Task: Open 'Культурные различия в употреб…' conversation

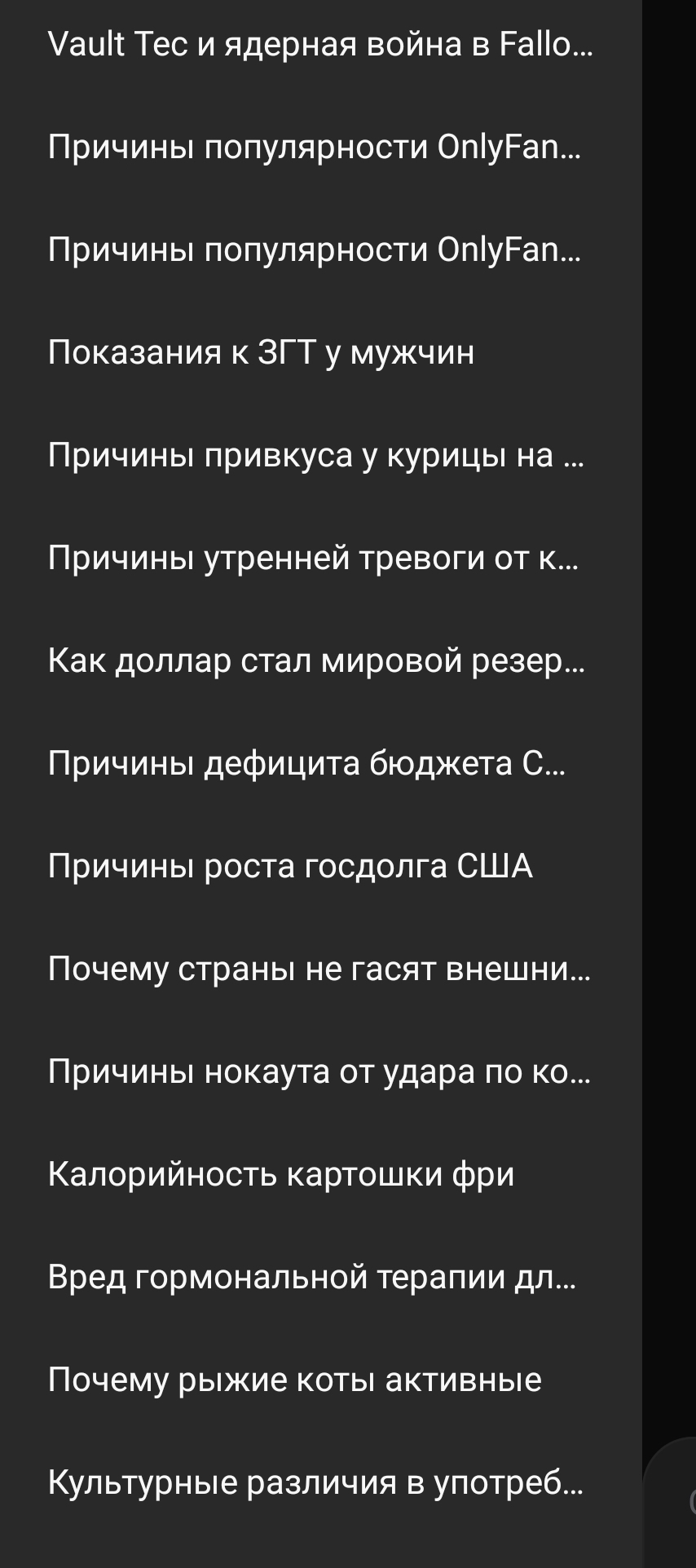Action: (315, 1482)
